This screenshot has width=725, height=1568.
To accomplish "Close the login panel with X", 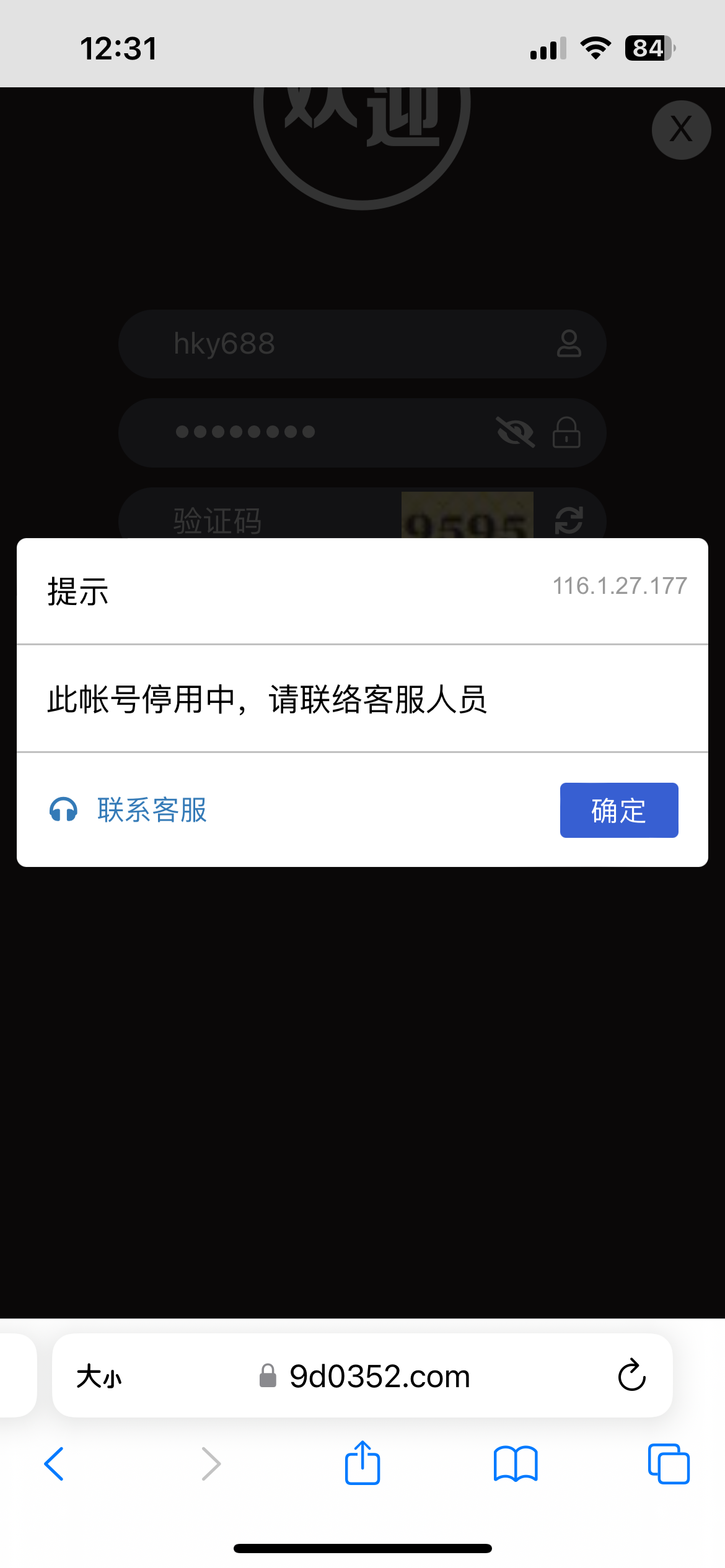I will 681,130.
